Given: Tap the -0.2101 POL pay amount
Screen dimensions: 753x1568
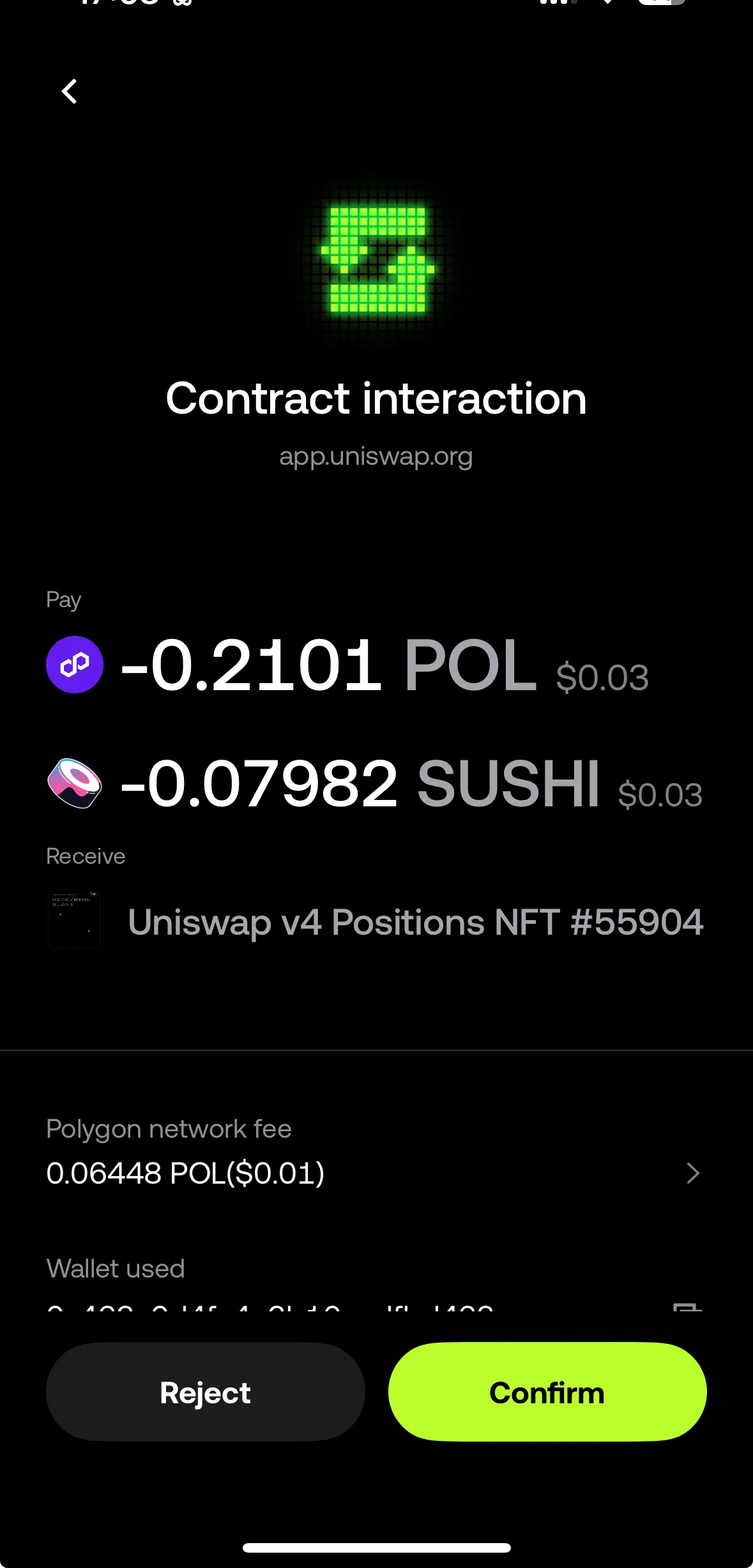Looking at the screenshot, I should 255,666.
